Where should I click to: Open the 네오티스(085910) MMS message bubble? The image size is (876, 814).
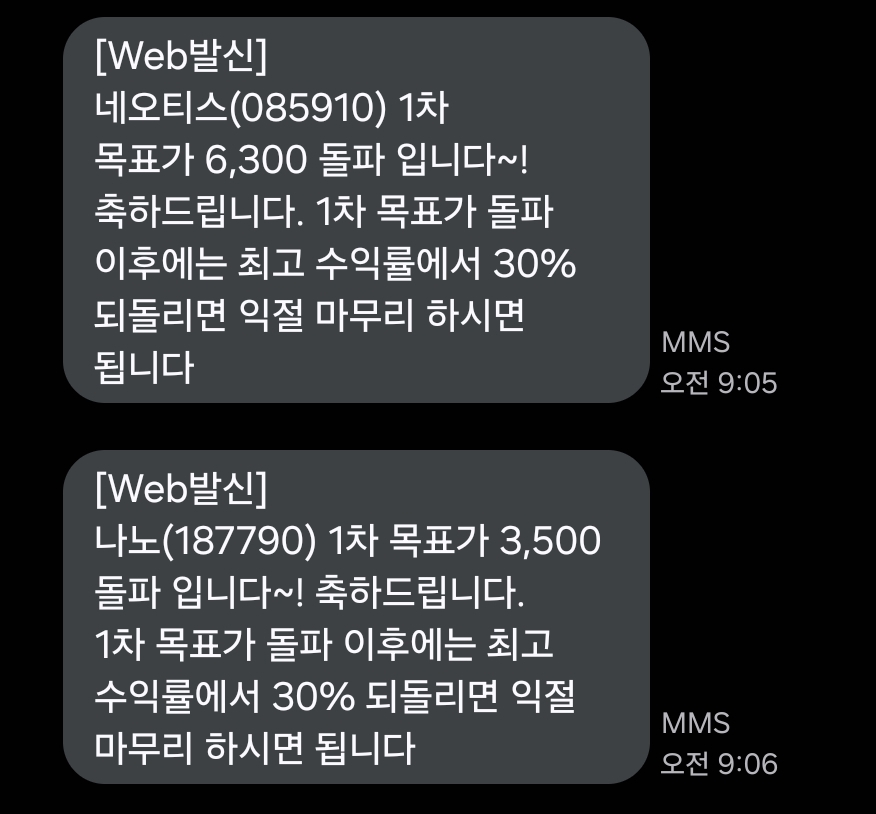(x=356, y=210)
